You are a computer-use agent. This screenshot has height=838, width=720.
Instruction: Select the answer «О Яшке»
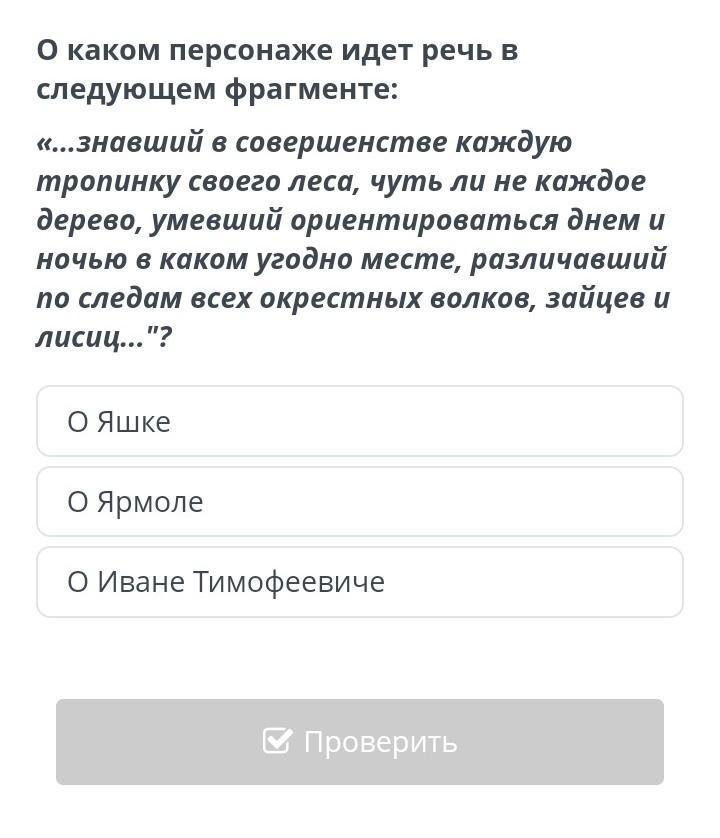coord(360,421)
